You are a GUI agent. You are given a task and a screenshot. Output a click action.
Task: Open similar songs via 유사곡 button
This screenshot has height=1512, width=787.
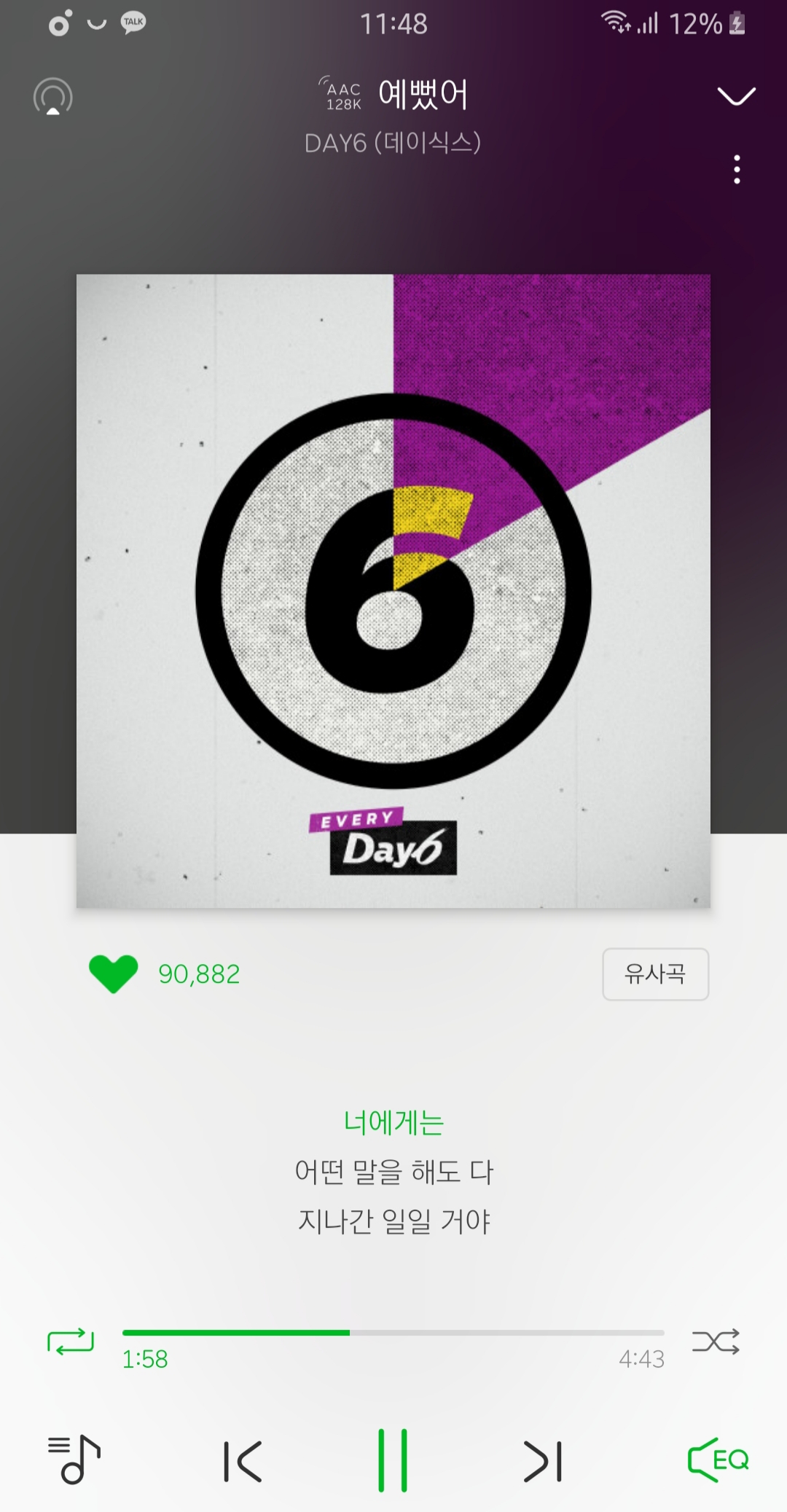point(654,974)
